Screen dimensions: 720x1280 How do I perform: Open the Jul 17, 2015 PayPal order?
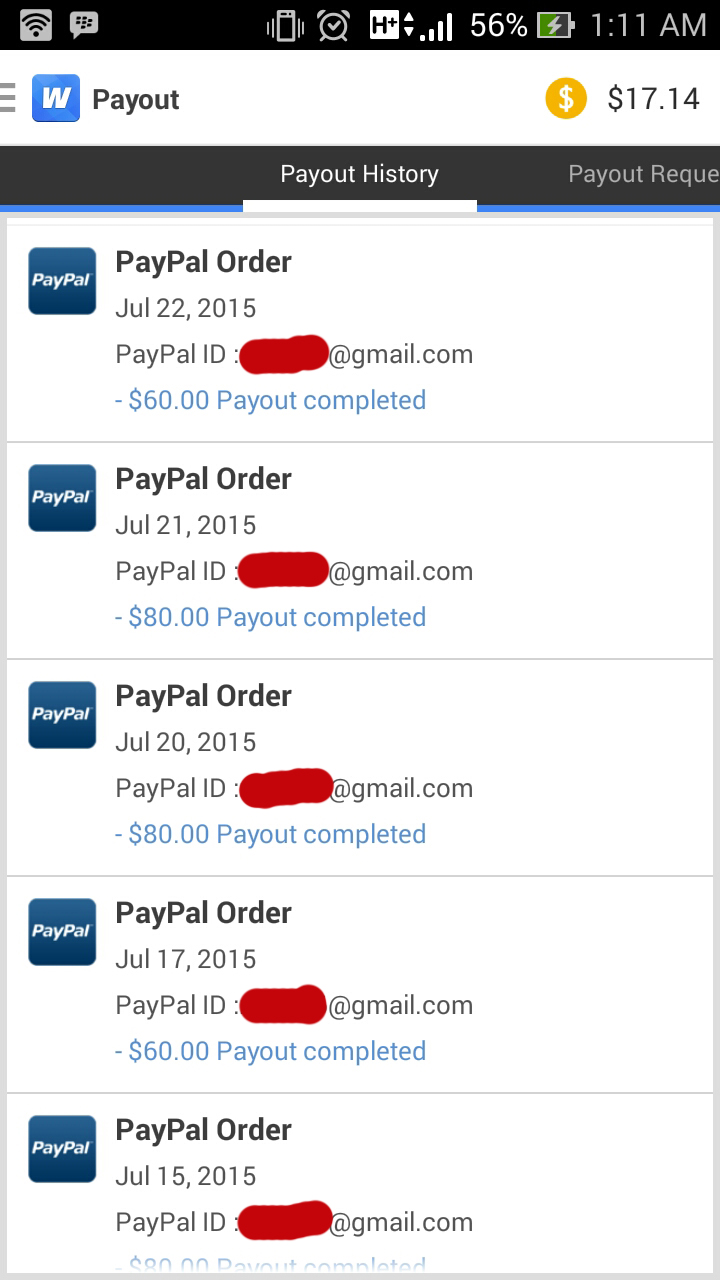click(x=360, y=985)
